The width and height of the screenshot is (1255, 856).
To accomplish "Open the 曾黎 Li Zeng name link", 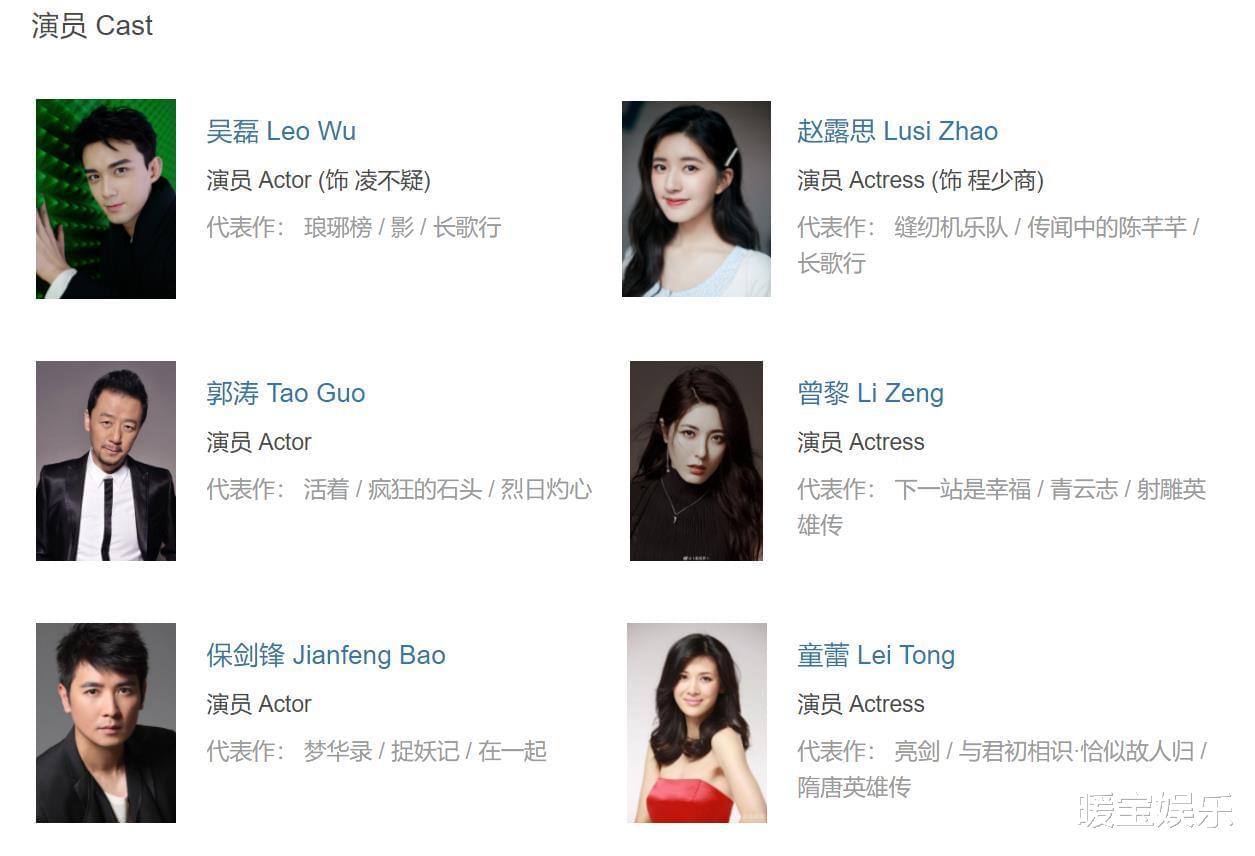I will point(870,393).
